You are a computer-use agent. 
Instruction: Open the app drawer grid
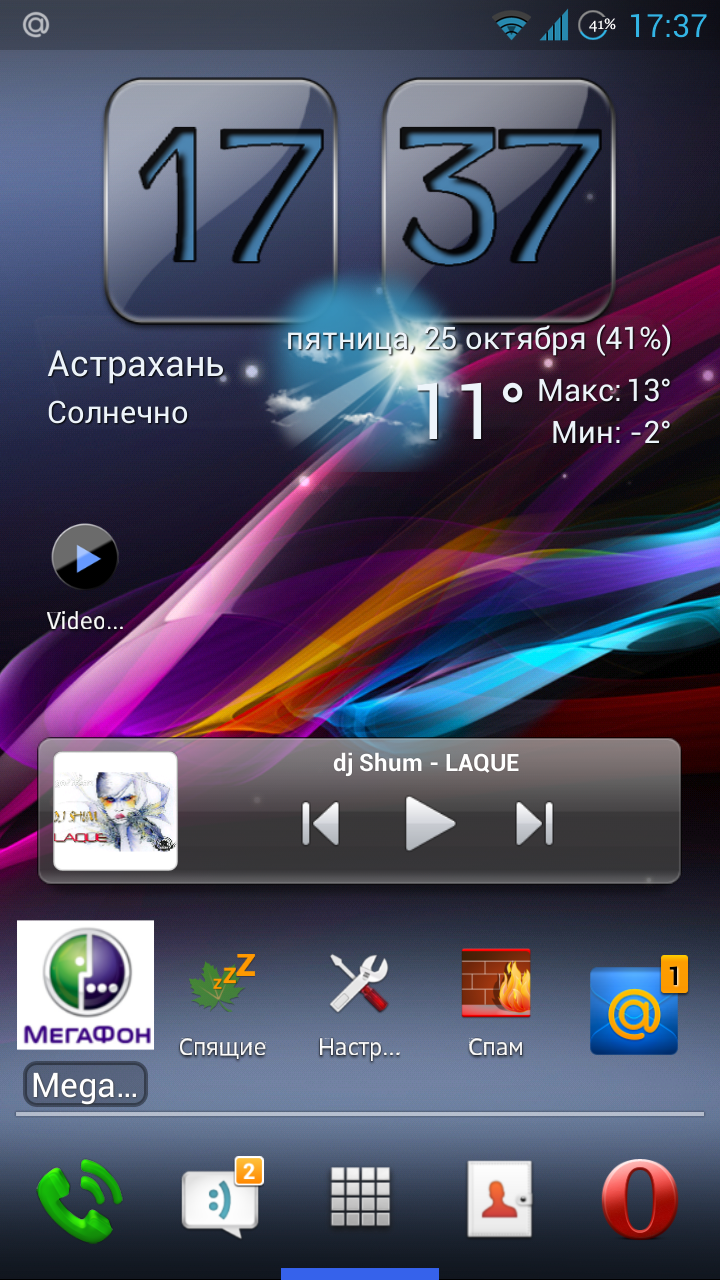coord(360,1196)
